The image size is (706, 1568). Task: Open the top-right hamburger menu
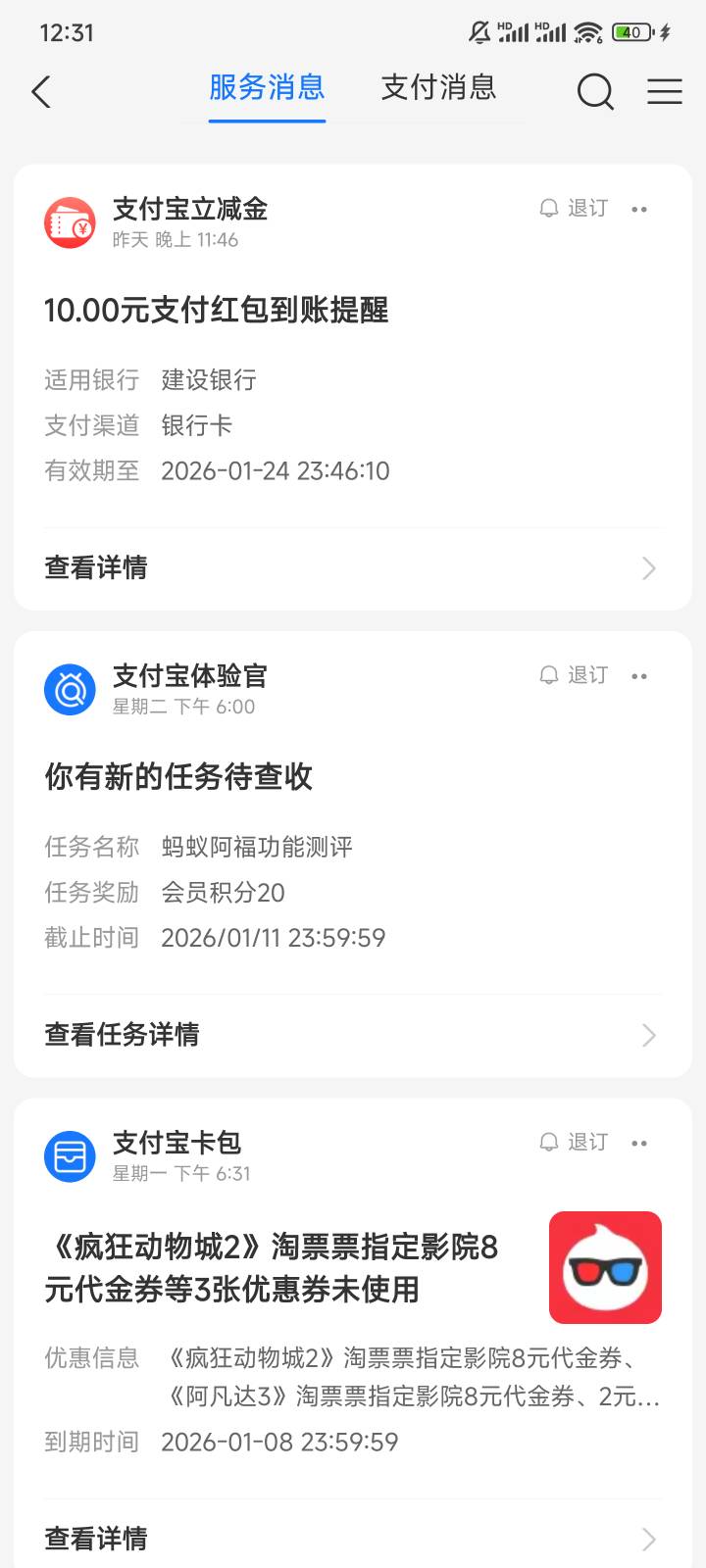point(664,92)
